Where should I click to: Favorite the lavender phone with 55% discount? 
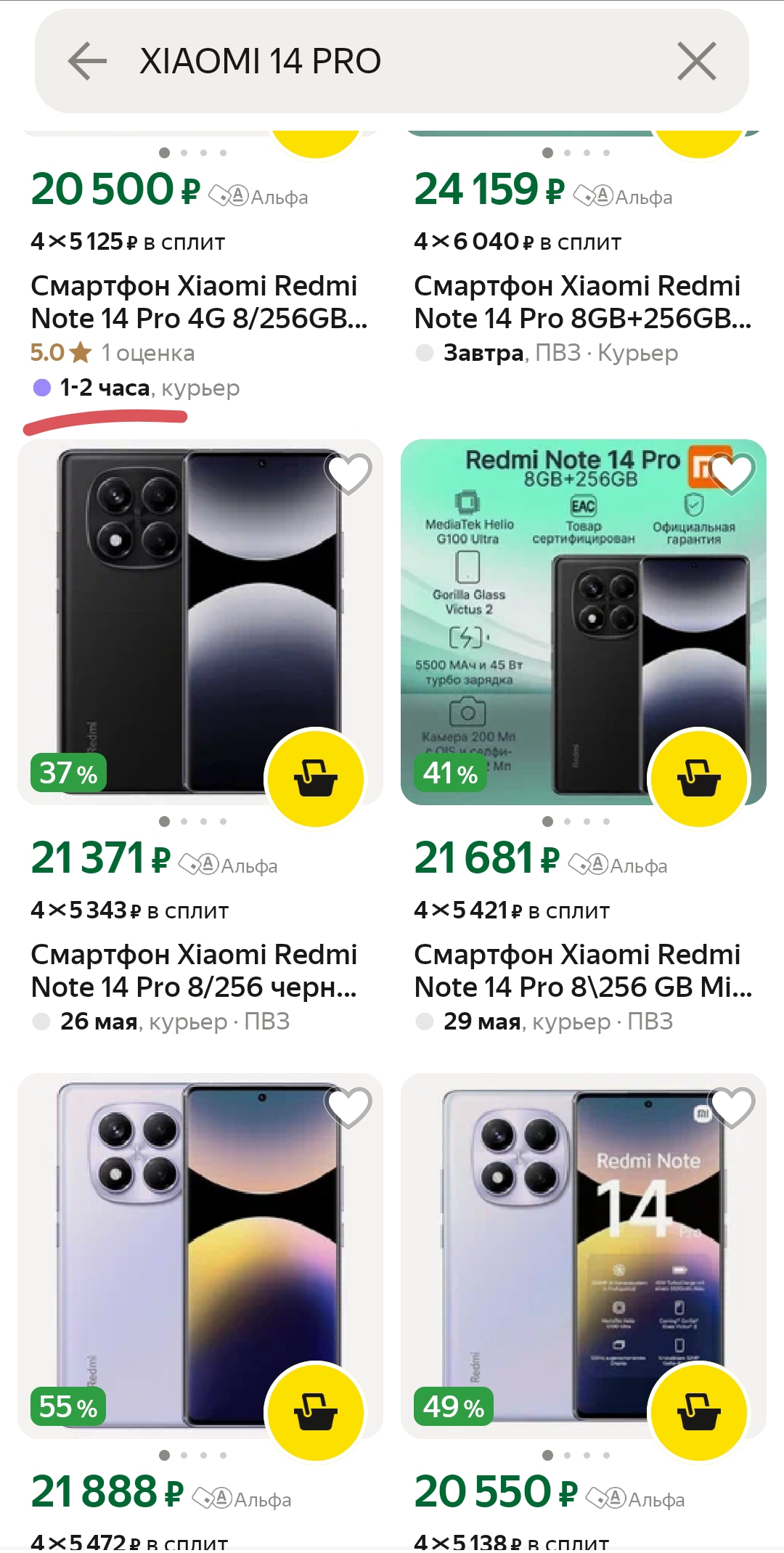click(349, 1108)
